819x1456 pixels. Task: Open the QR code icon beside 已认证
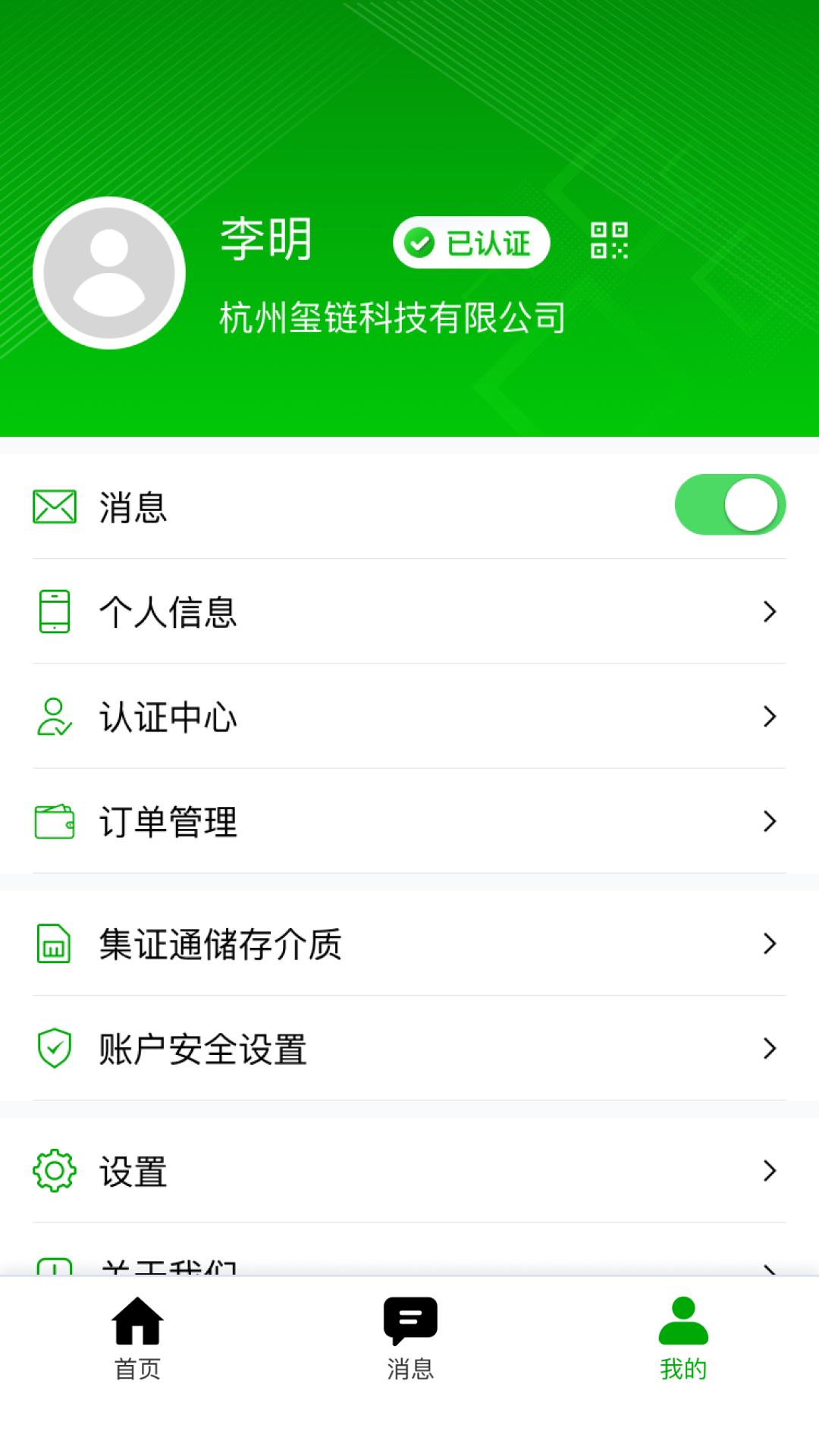609,241
